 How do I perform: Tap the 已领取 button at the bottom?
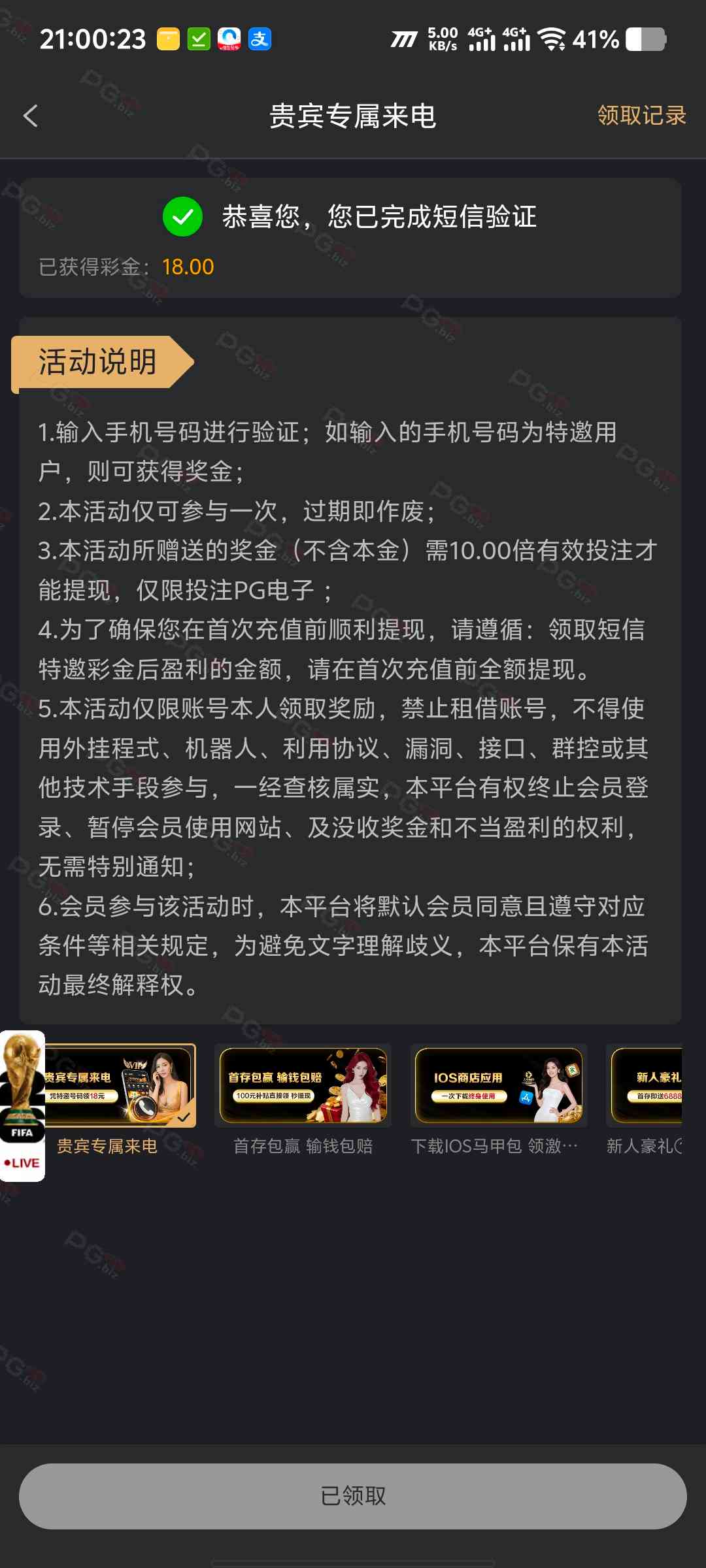[x=353, y=1495]
